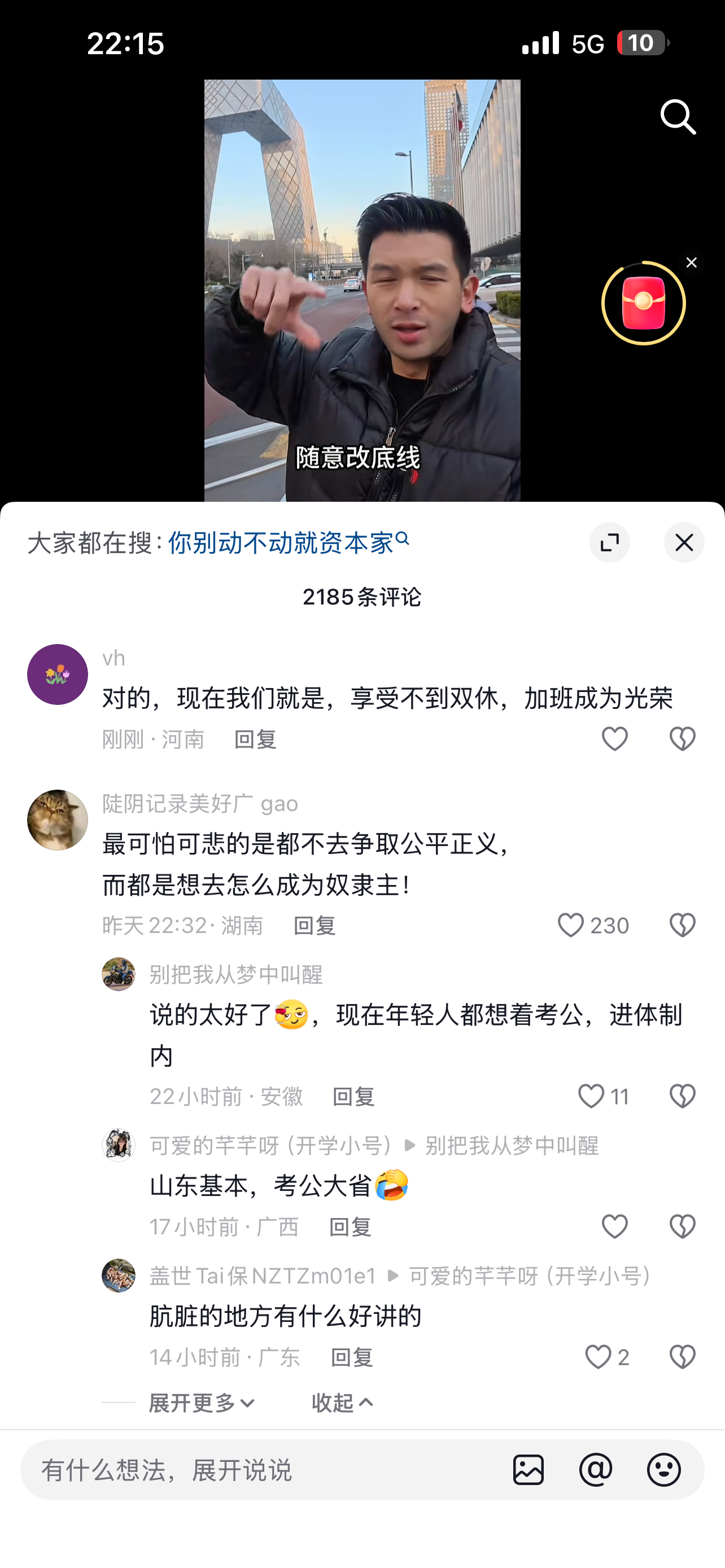Expand the comments panel to full screen

coord(609,542)
